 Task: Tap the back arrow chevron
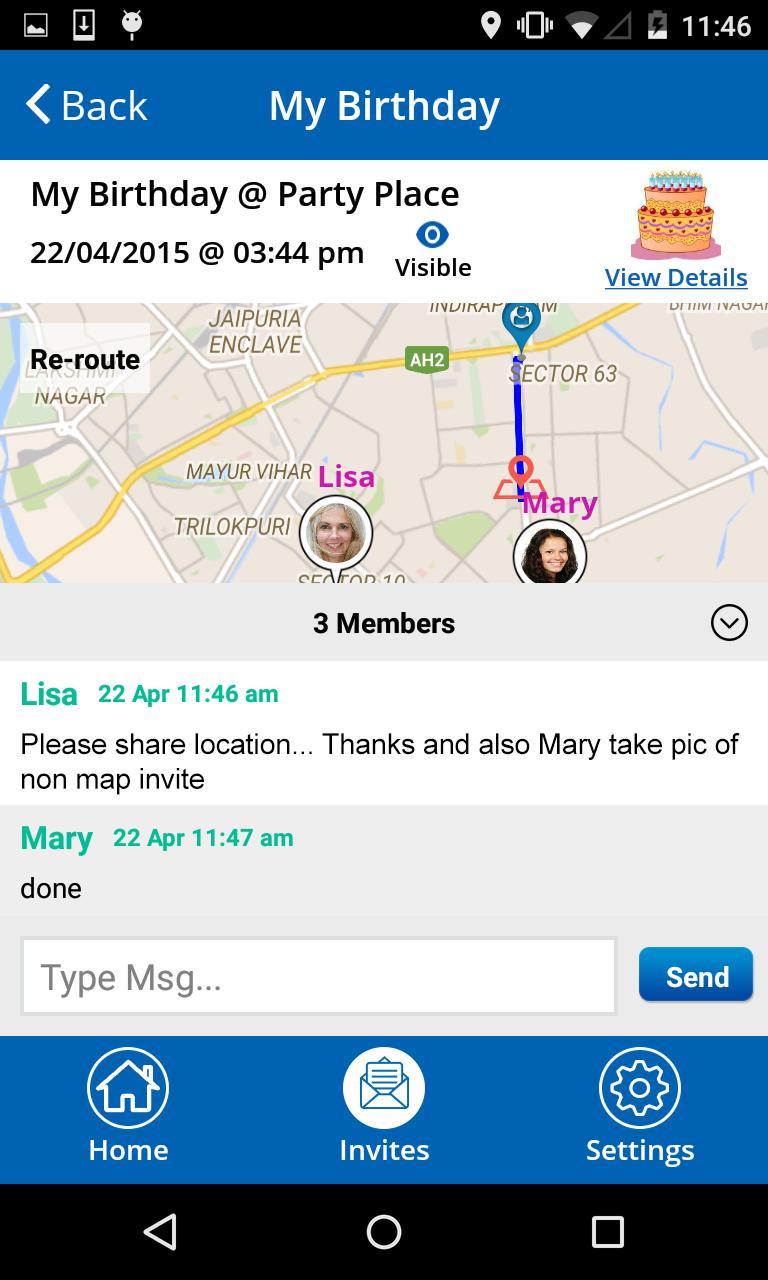click(x=36, y=104)
